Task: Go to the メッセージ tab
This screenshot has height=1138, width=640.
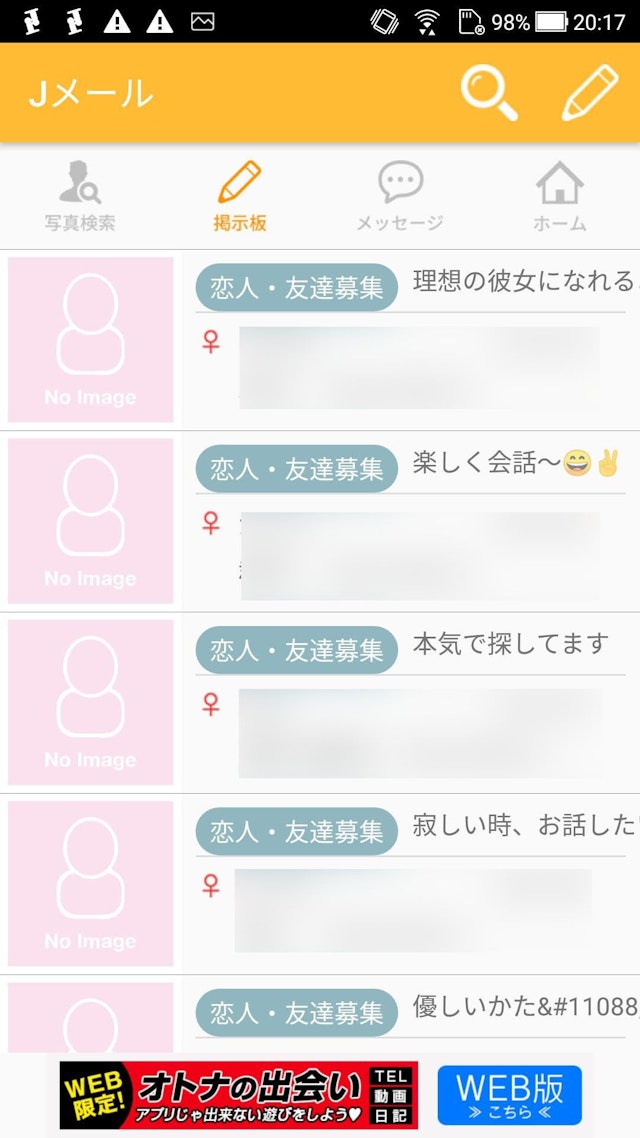Action: click(400, 197)
